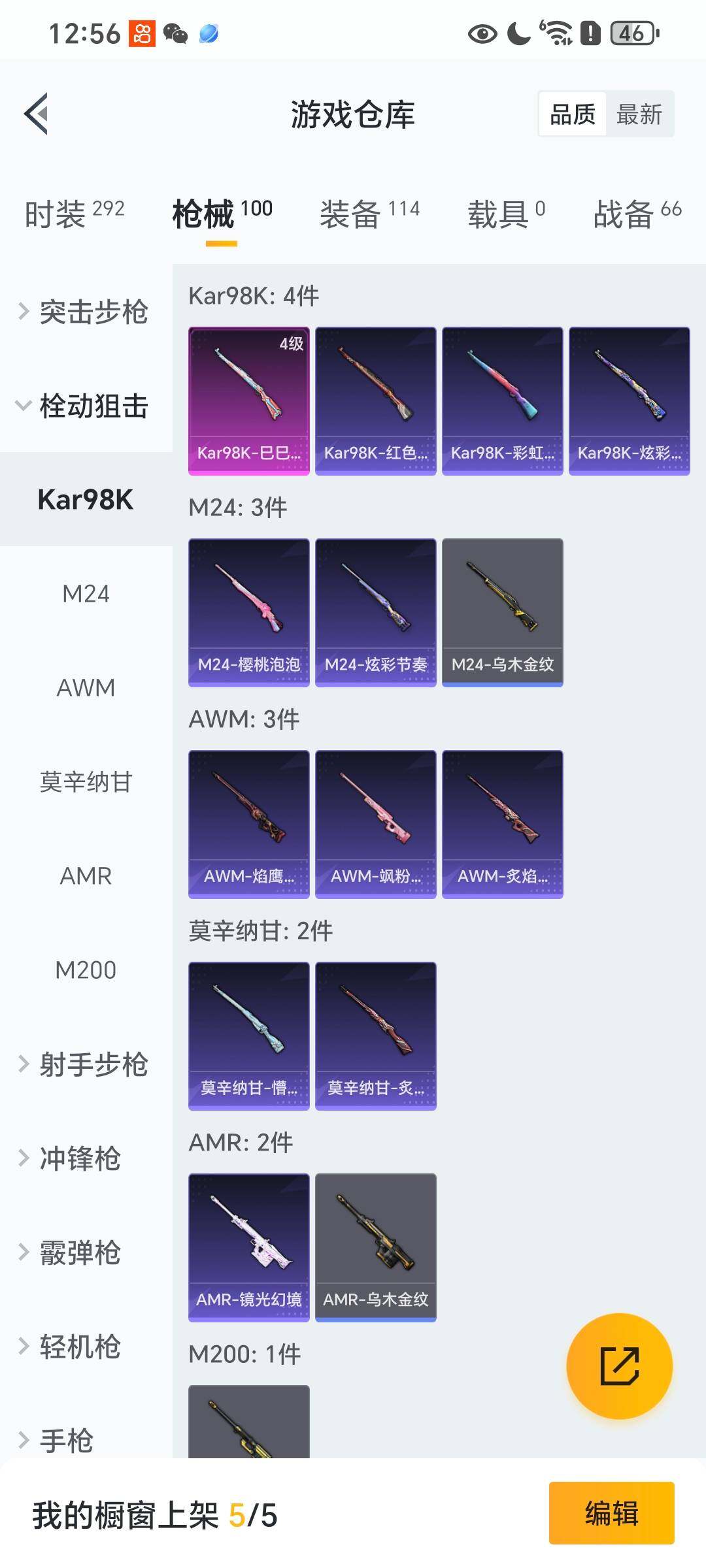Switch to the 战备 tab

pos(637,214)
